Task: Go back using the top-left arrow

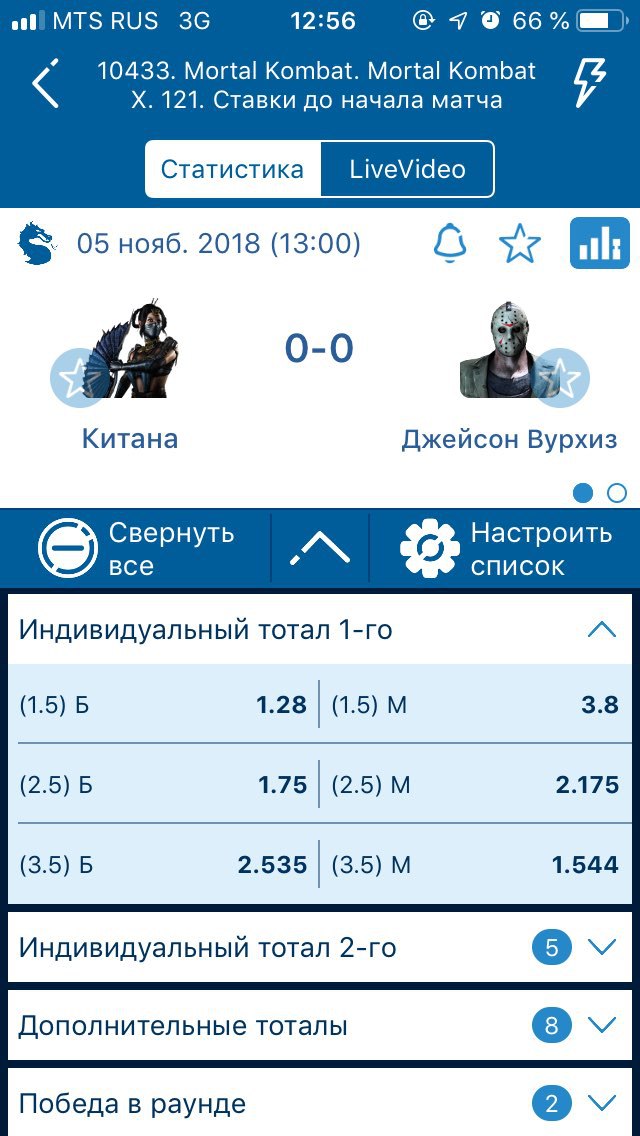Action: tap(45, 83)
